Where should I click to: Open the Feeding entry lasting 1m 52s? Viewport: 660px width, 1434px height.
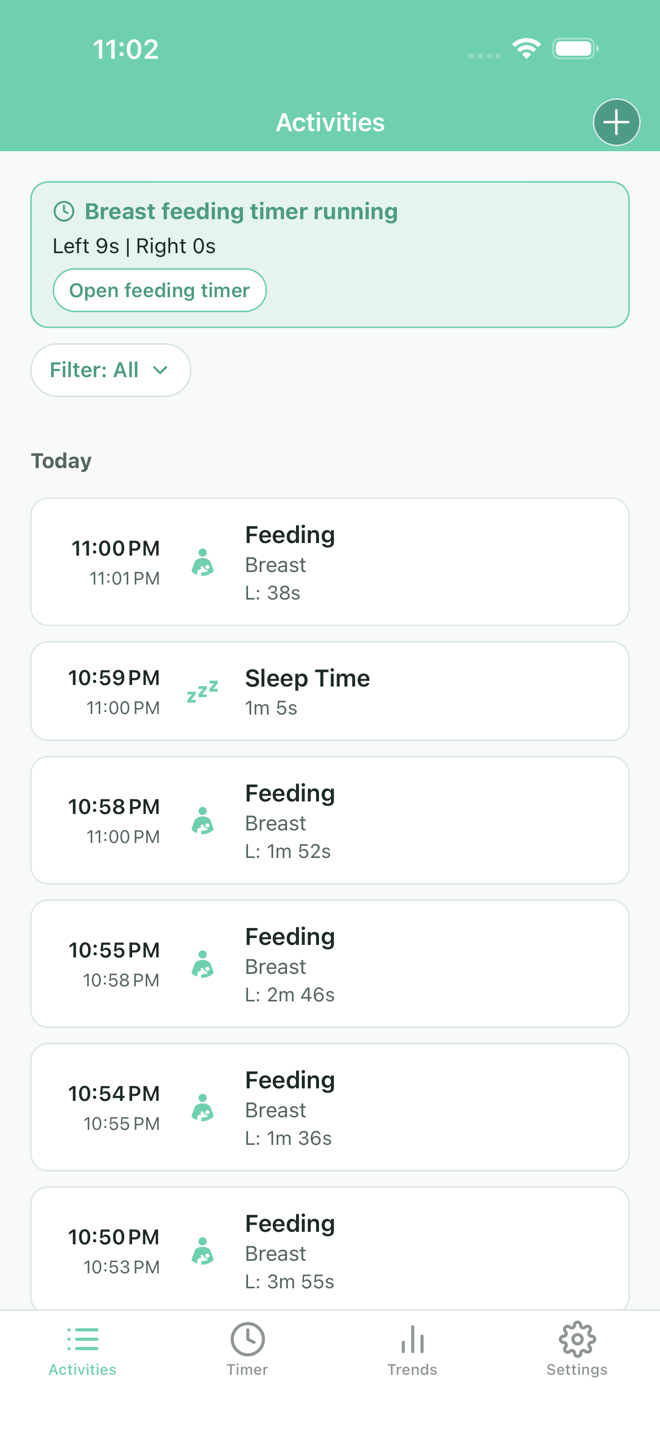[330, 820]
